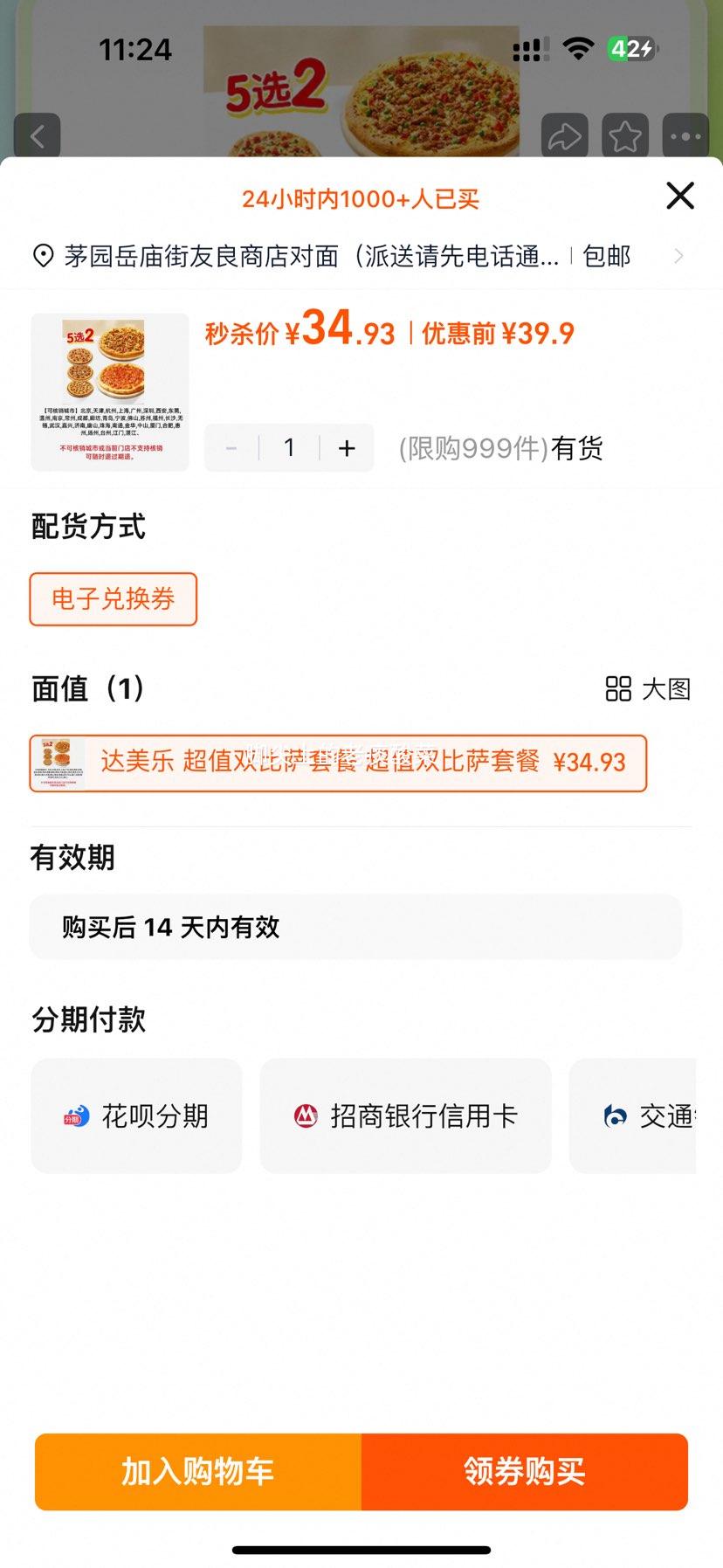Increase quantity with the plus button
Screen dimensions: 723x1568
[x=347, y=448]
